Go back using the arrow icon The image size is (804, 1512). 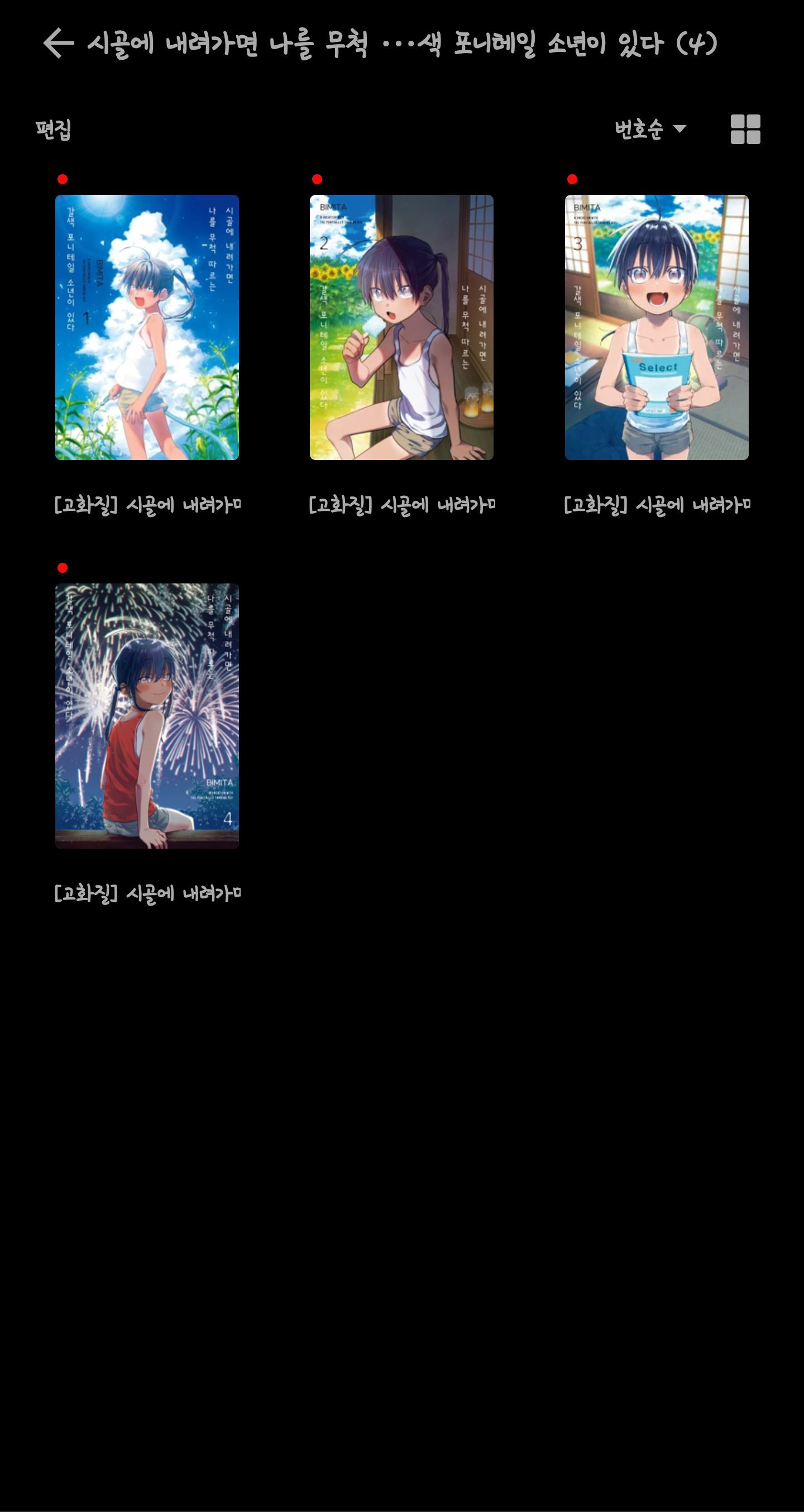coord(59,44)
